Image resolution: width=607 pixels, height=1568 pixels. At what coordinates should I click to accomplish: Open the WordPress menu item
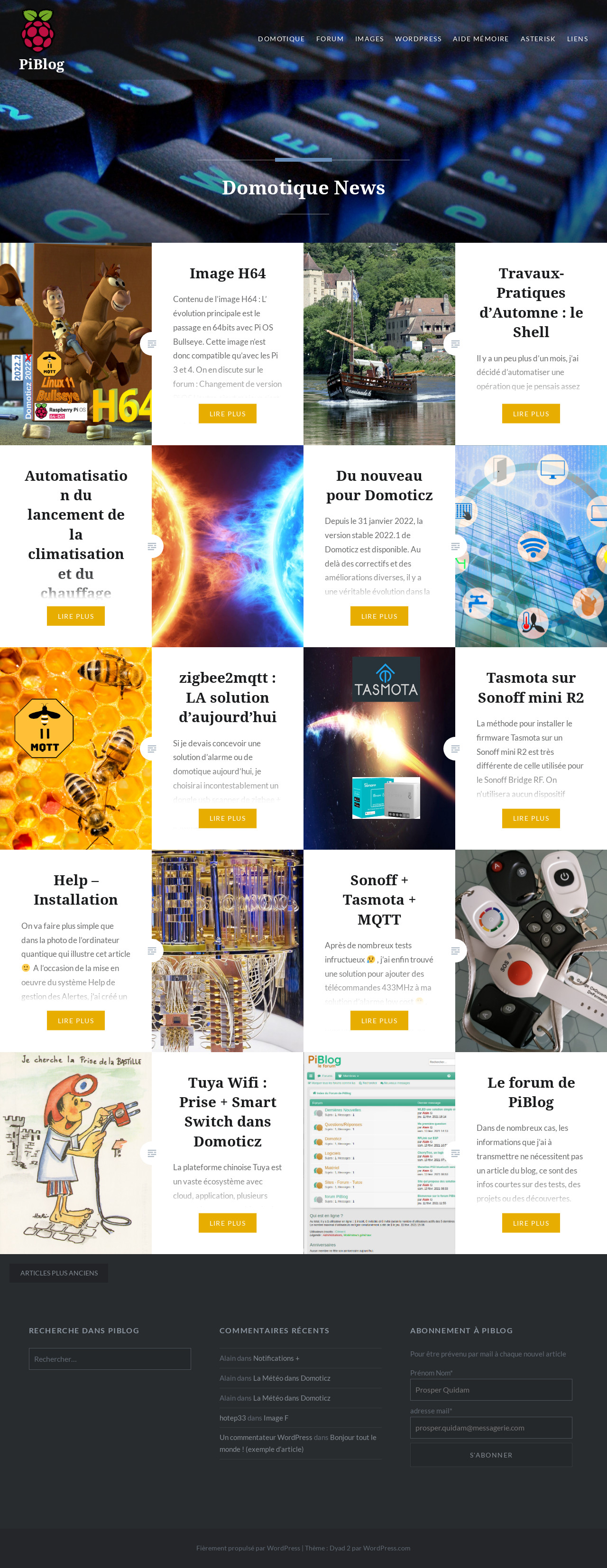click(418, 39)
